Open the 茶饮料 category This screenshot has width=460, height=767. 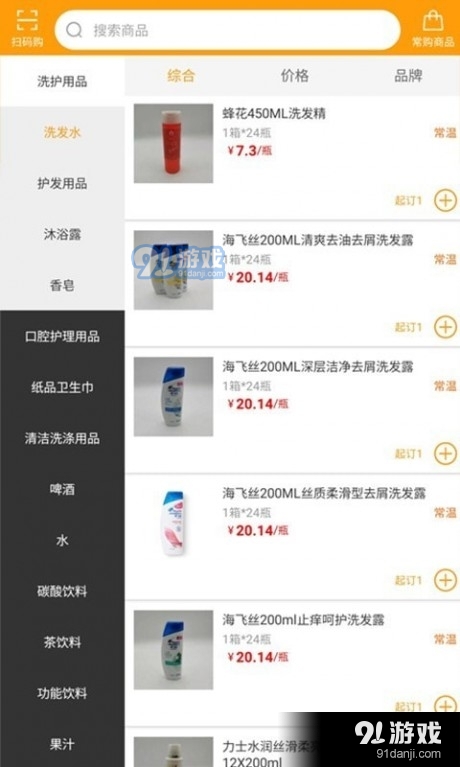pos(62,642)
